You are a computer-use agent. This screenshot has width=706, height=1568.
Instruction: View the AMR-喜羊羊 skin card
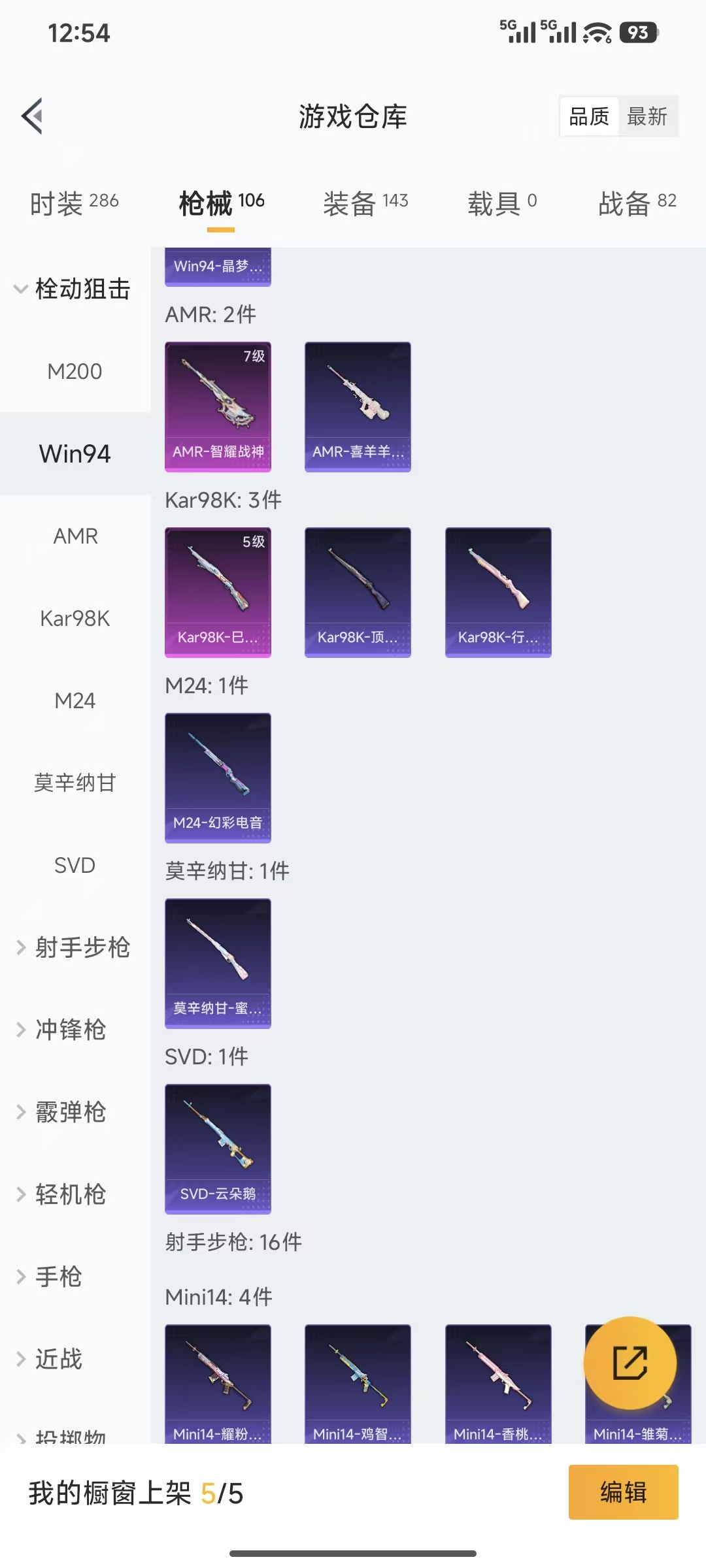pos(358,405)
